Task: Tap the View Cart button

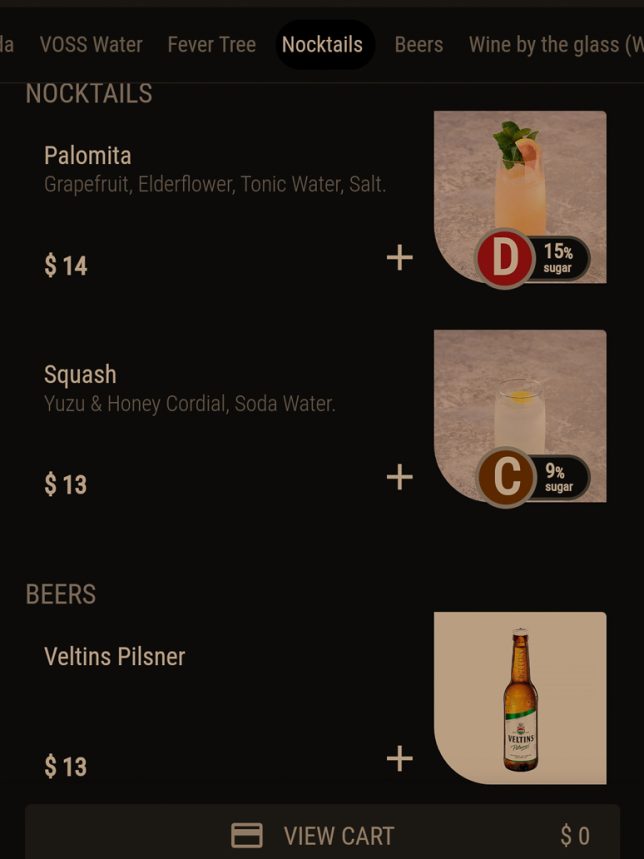Action: tap(322, 835)
